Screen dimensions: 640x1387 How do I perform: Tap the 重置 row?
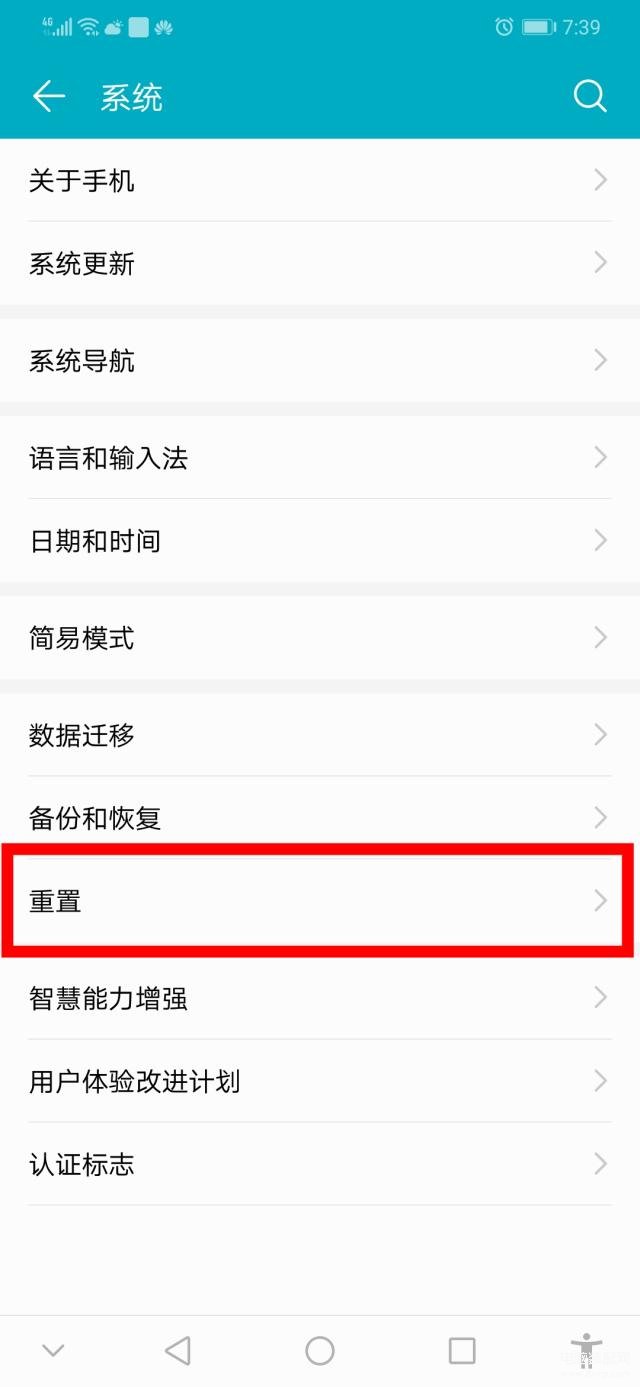(x=320, y=901)
